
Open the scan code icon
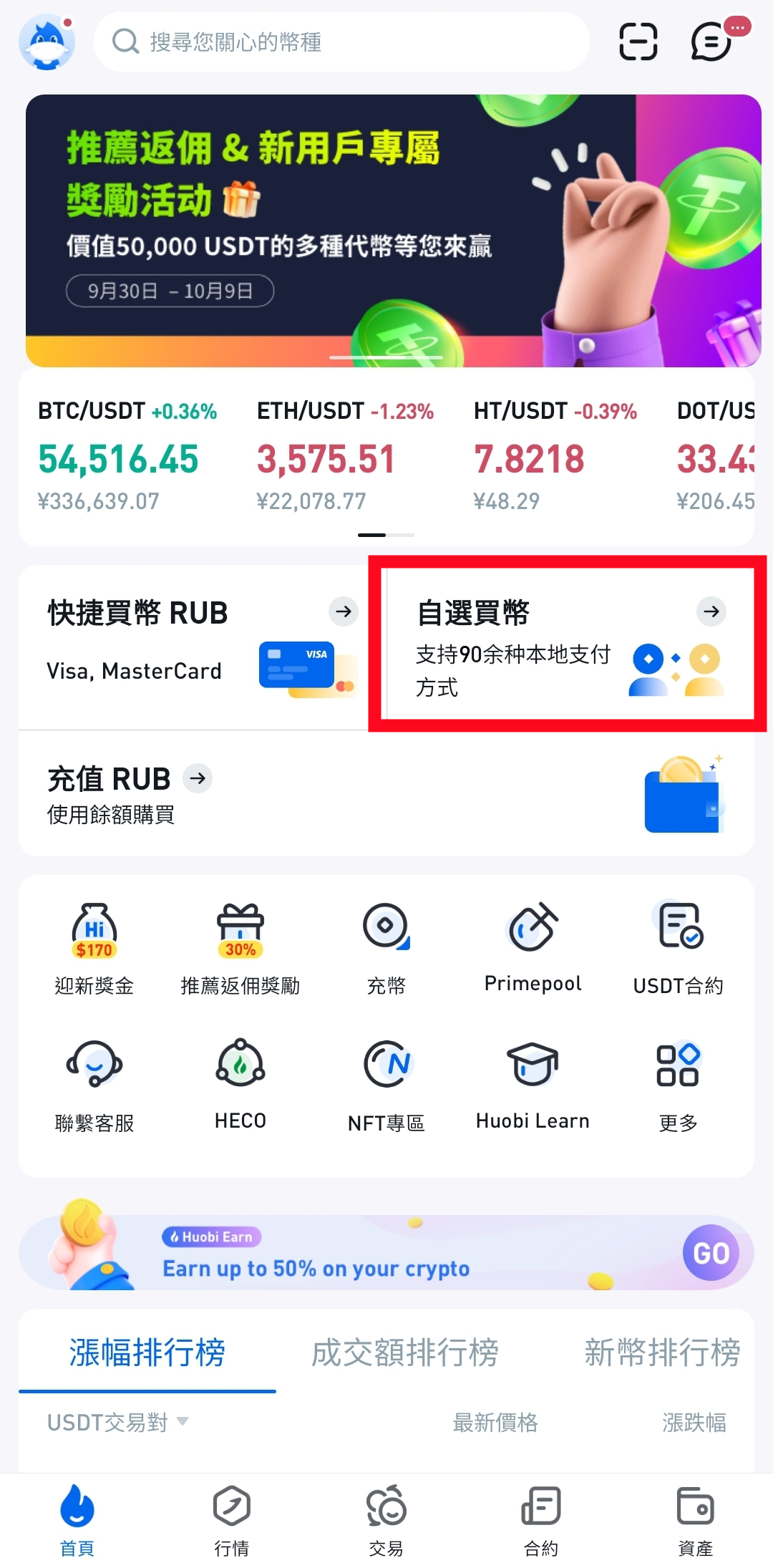click(638, 42)
